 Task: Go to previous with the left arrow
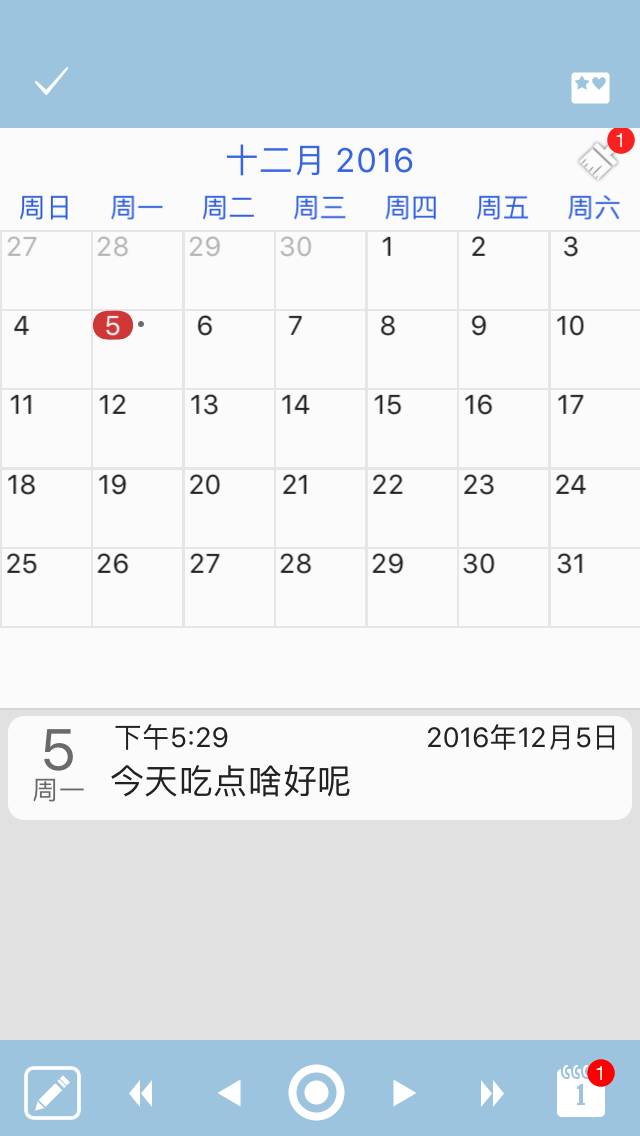pos(230,1093)
